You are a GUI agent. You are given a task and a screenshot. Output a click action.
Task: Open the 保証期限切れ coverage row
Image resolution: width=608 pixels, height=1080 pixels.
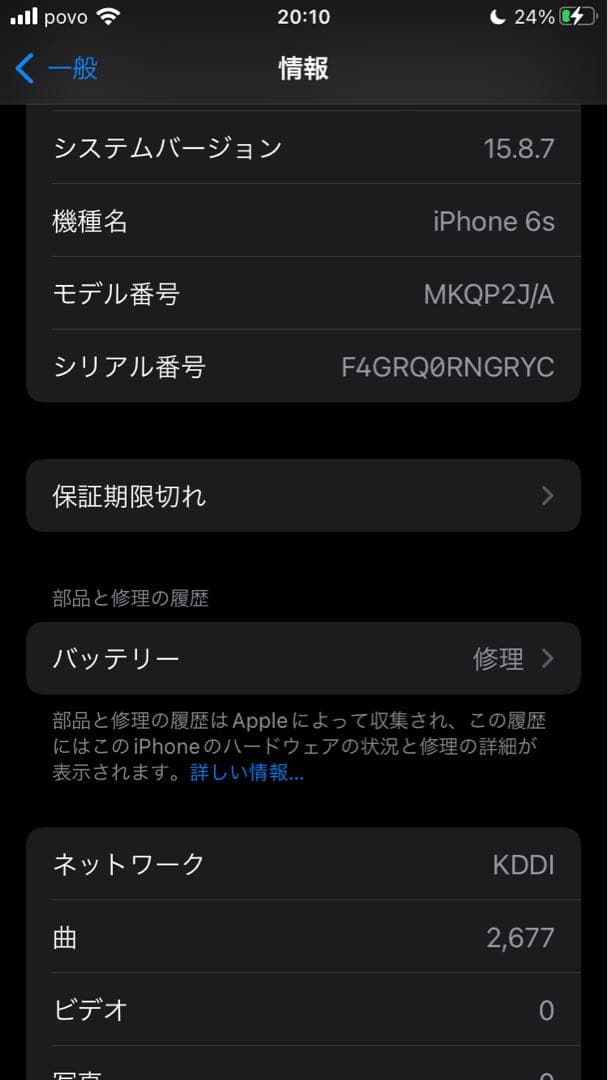pyautogui.click(x=304, y=496)
